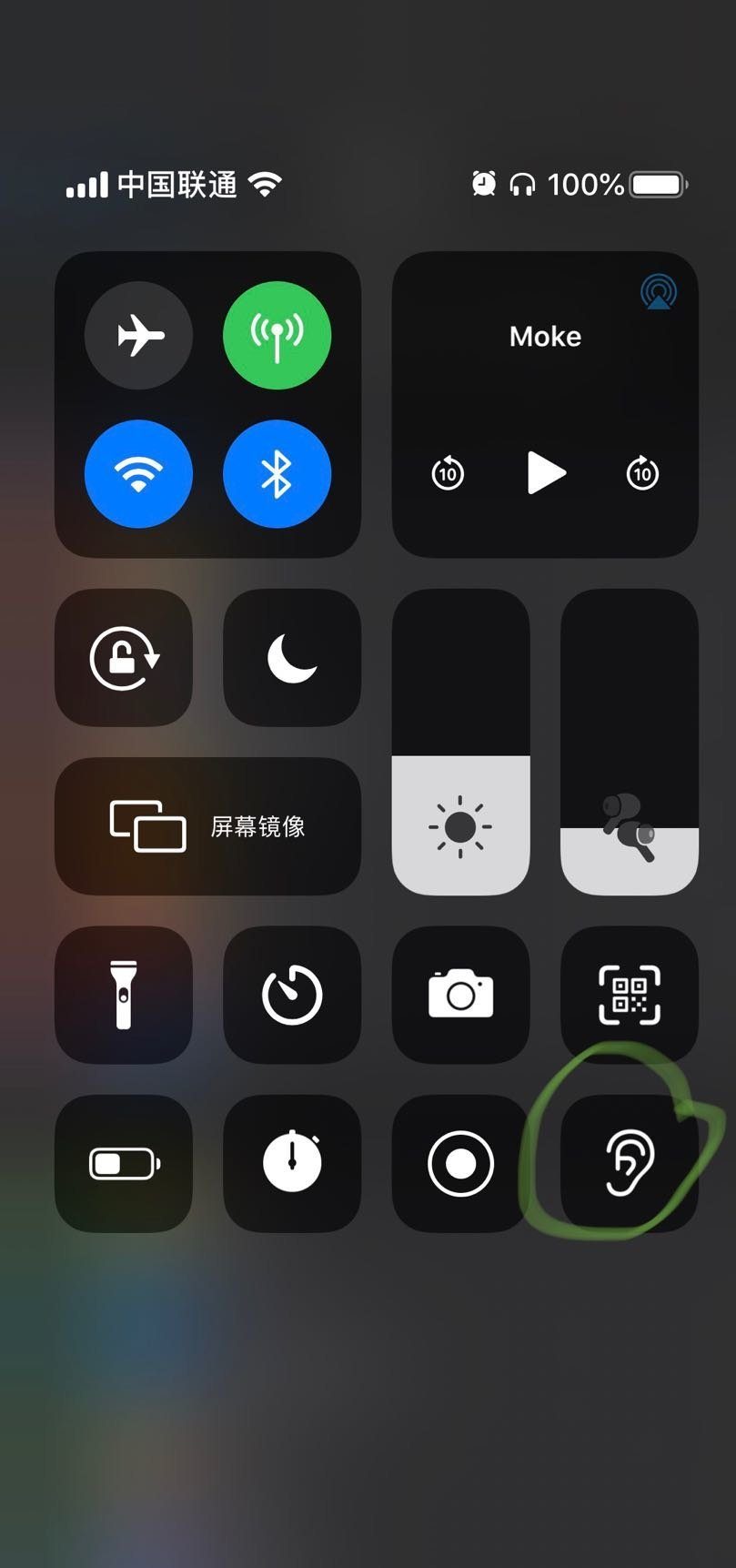
Task: Skip forward 10 seconds
Action: (x=642, y=473)
